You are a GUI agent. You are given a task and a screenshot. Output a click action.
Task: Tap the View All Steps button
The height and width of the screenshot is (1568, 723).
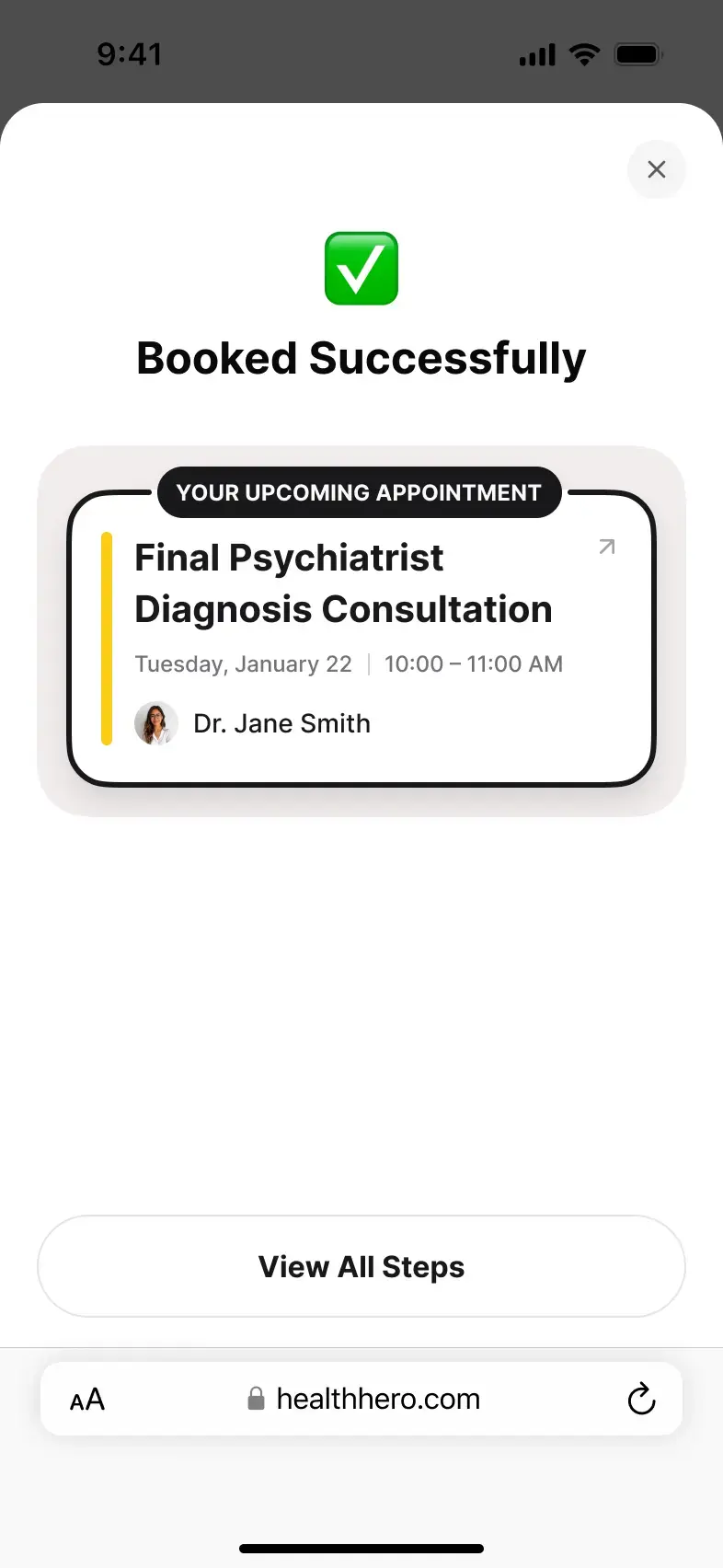click(361, 1266)
